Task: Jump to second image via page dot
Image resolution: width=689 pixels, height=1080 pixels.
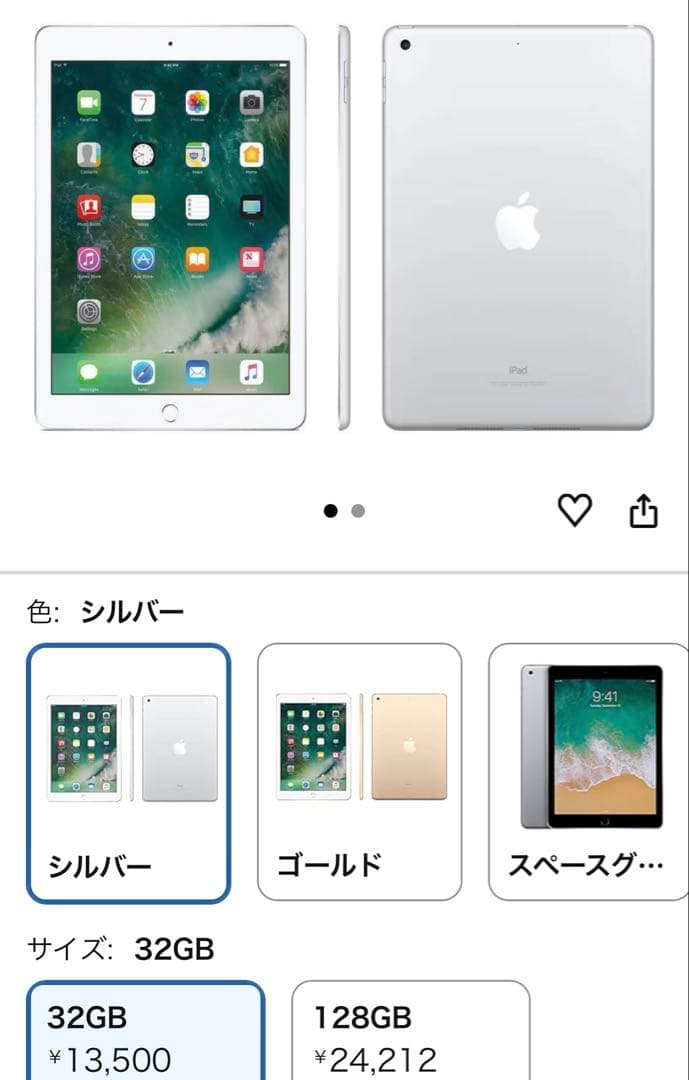Action: pos(359,511)
